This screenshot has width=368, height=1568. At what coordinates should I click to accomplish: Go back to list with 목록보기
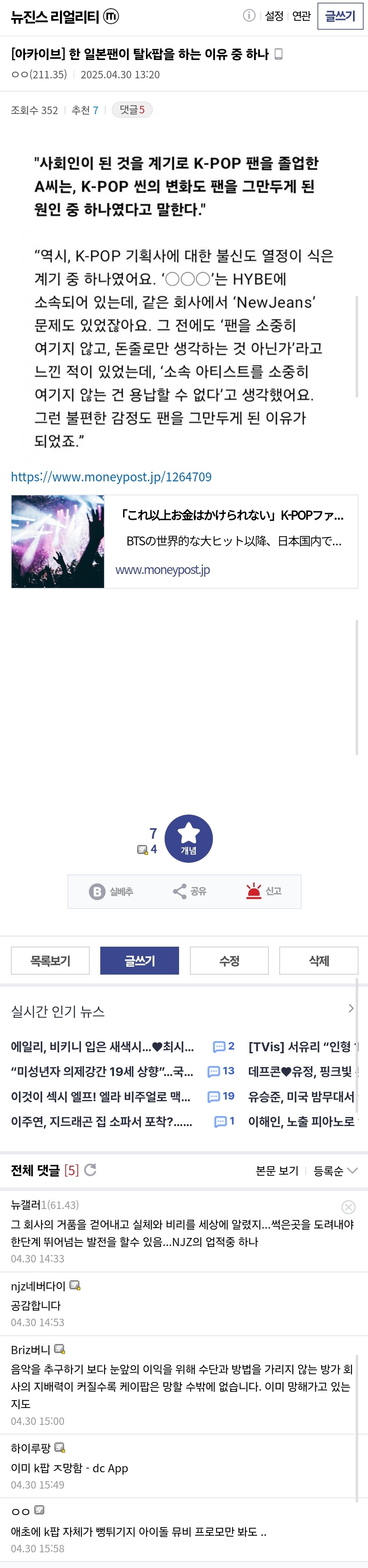click(50, 961)
